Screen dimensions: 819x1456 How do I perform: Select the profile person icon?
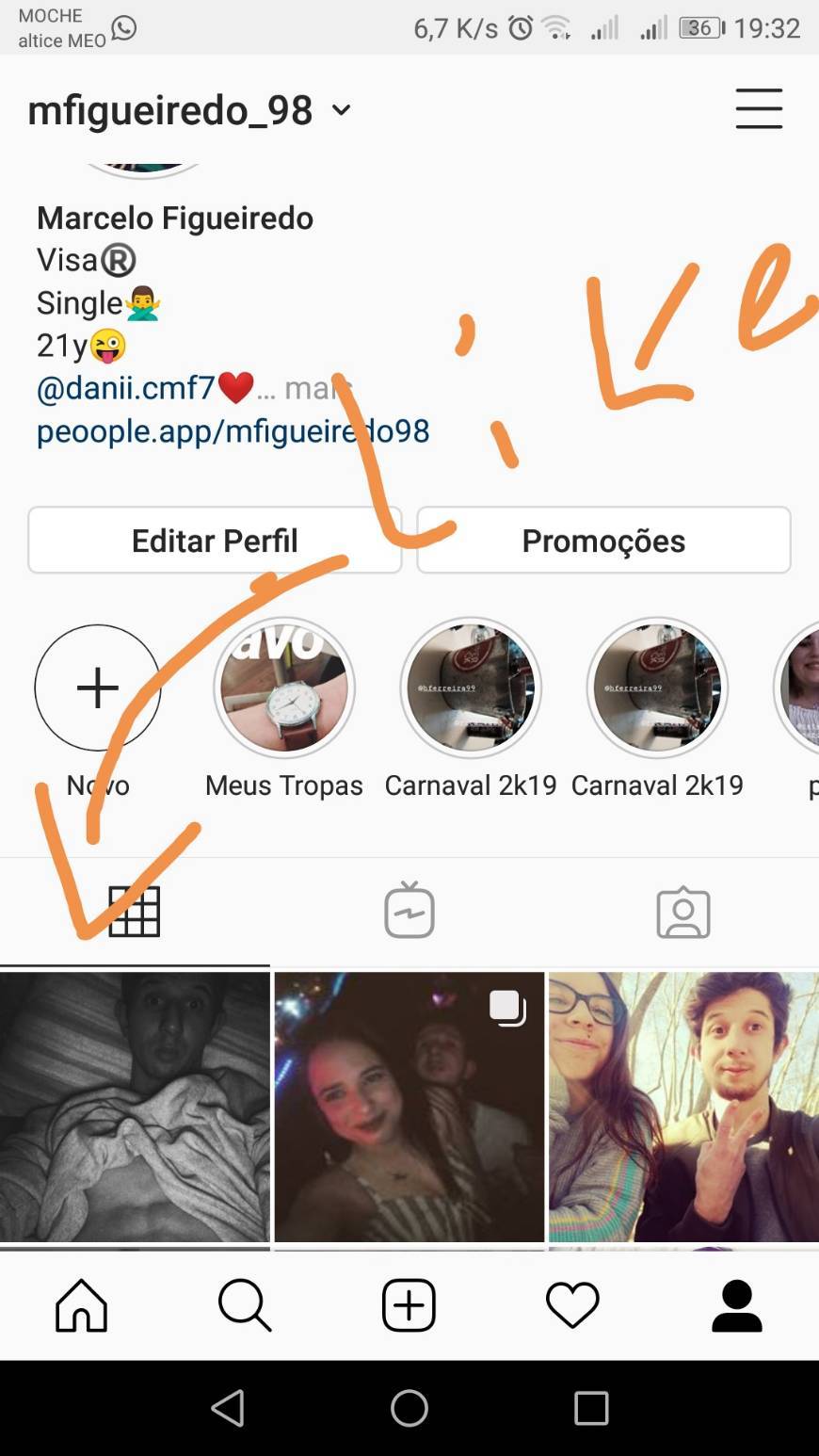(x=736, y=1304)
